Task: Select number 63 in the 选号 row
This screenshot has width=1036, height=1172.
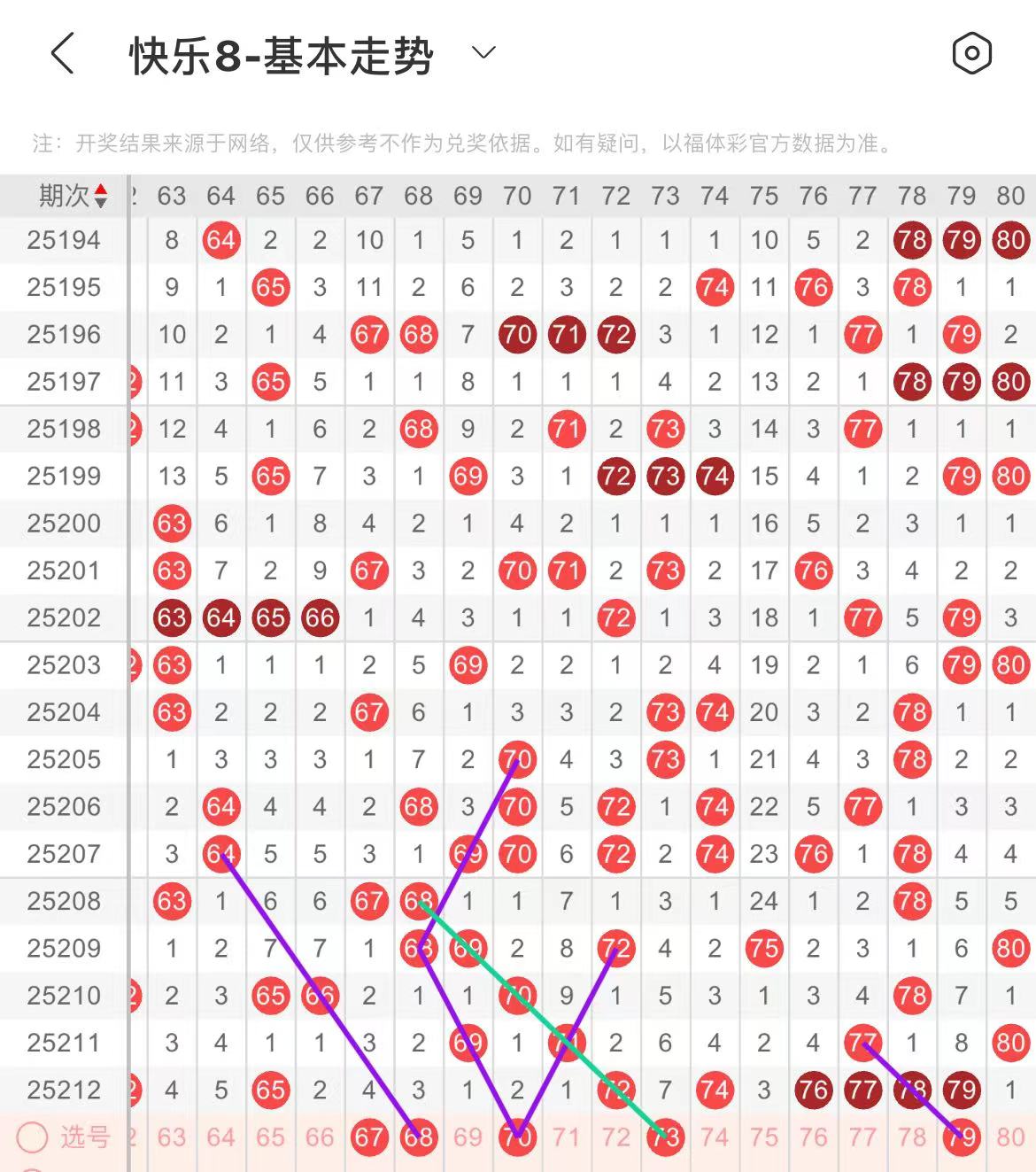Action: [x=172, y=1137]
